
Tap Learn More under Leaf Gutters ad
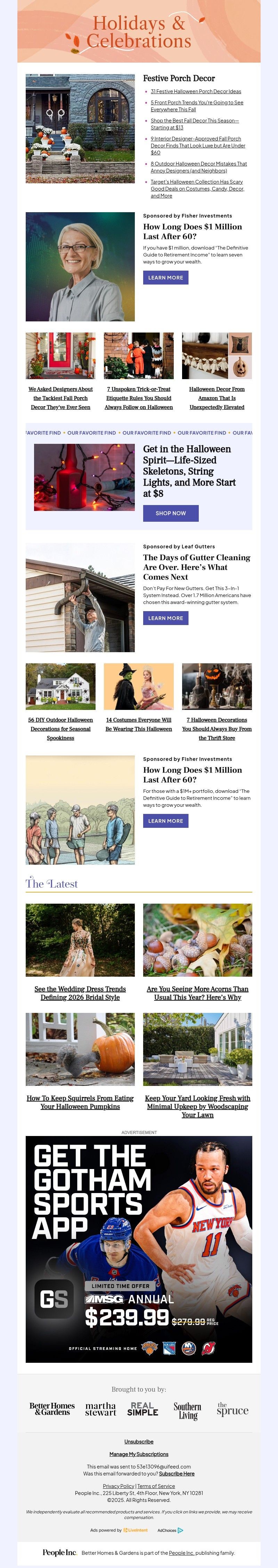pos(165,618)
